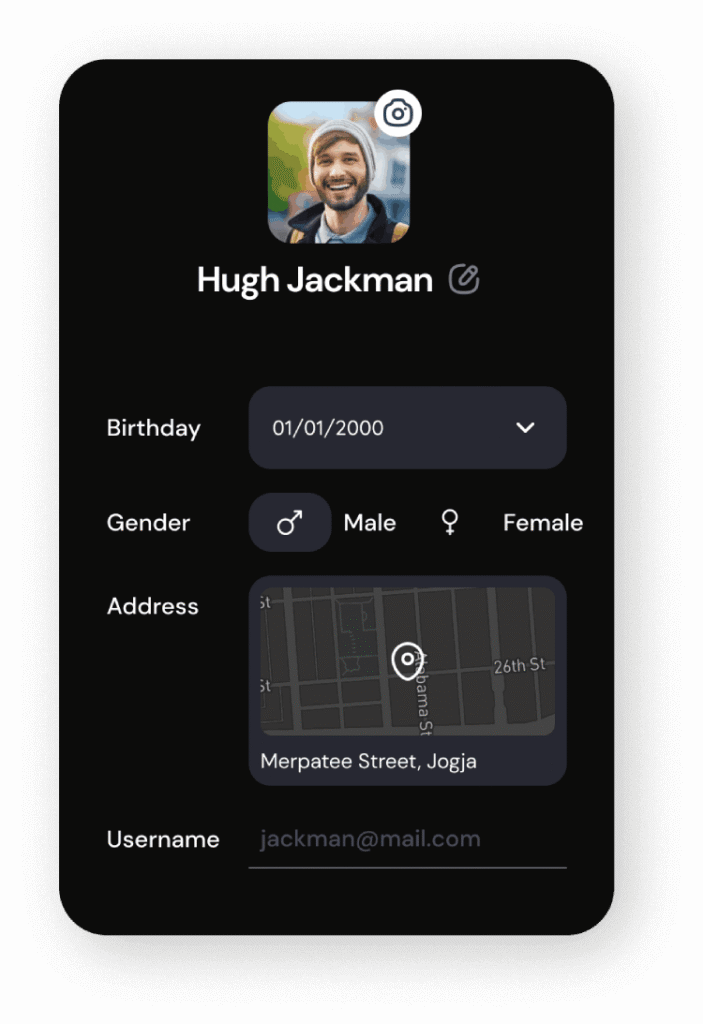Screen dimensions: 703x1024
Task: Select the Male gender option
Action: [290, 522]
